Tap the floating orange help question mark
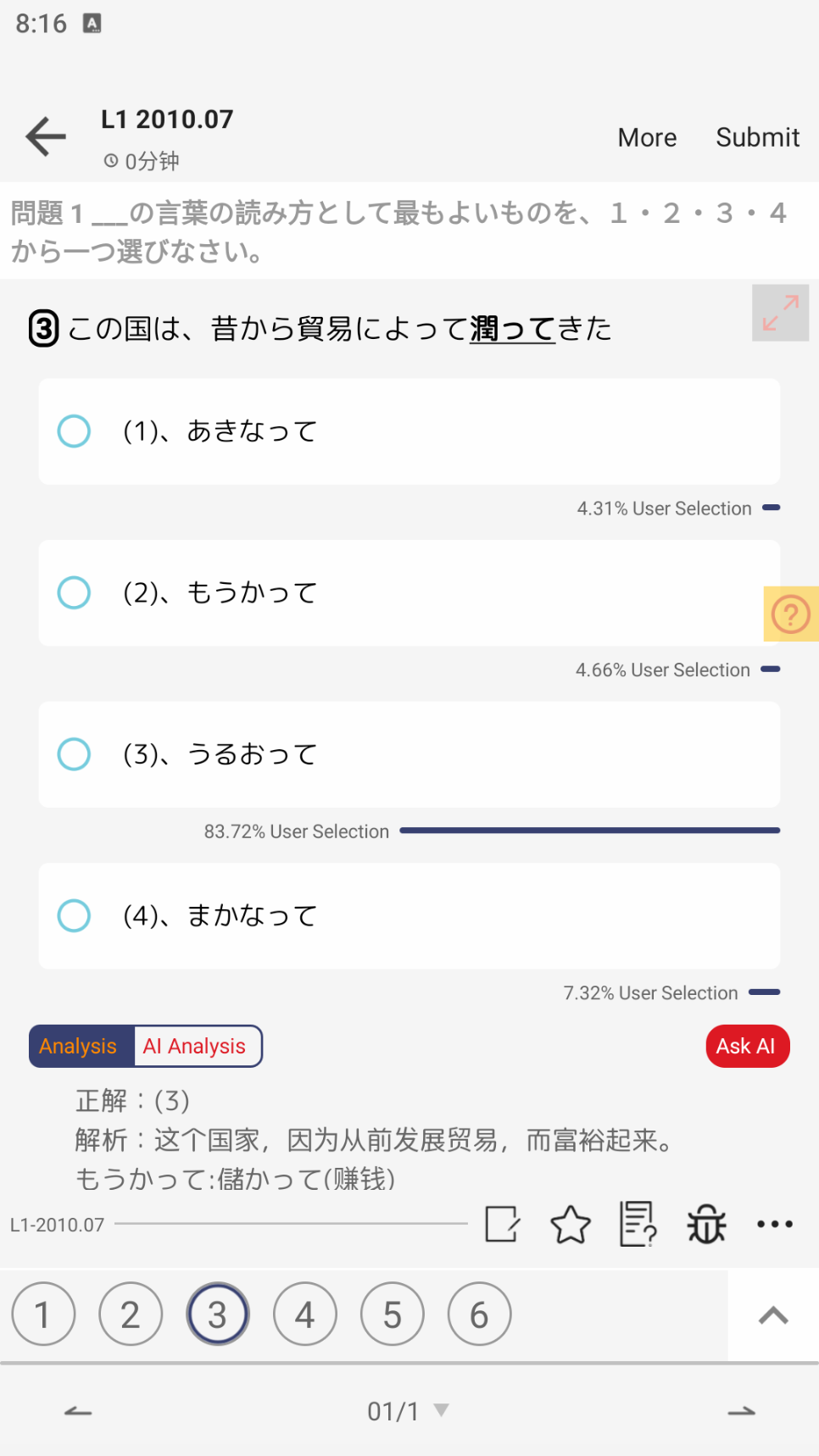 tap(789, 614)
